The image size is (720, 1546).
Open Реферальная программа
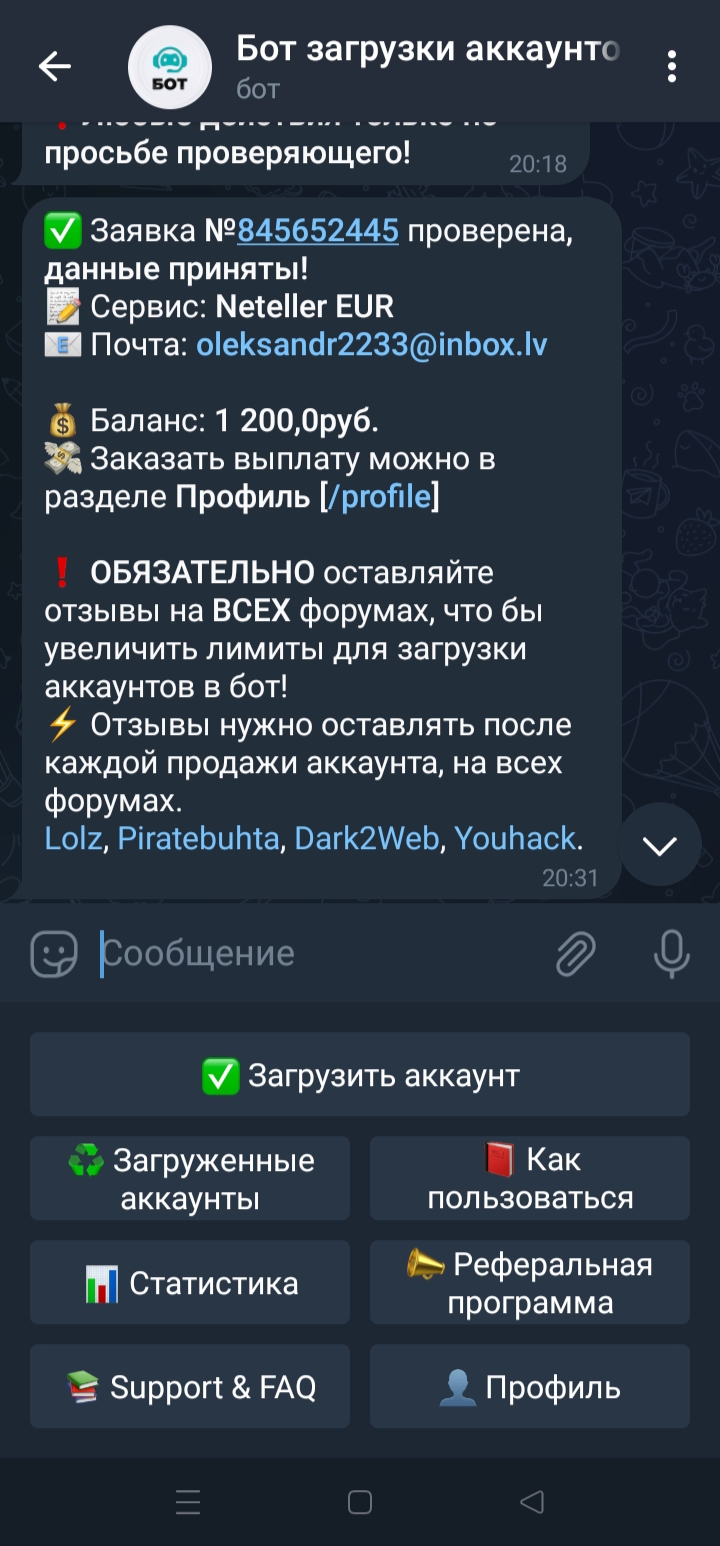[530, 1283]
